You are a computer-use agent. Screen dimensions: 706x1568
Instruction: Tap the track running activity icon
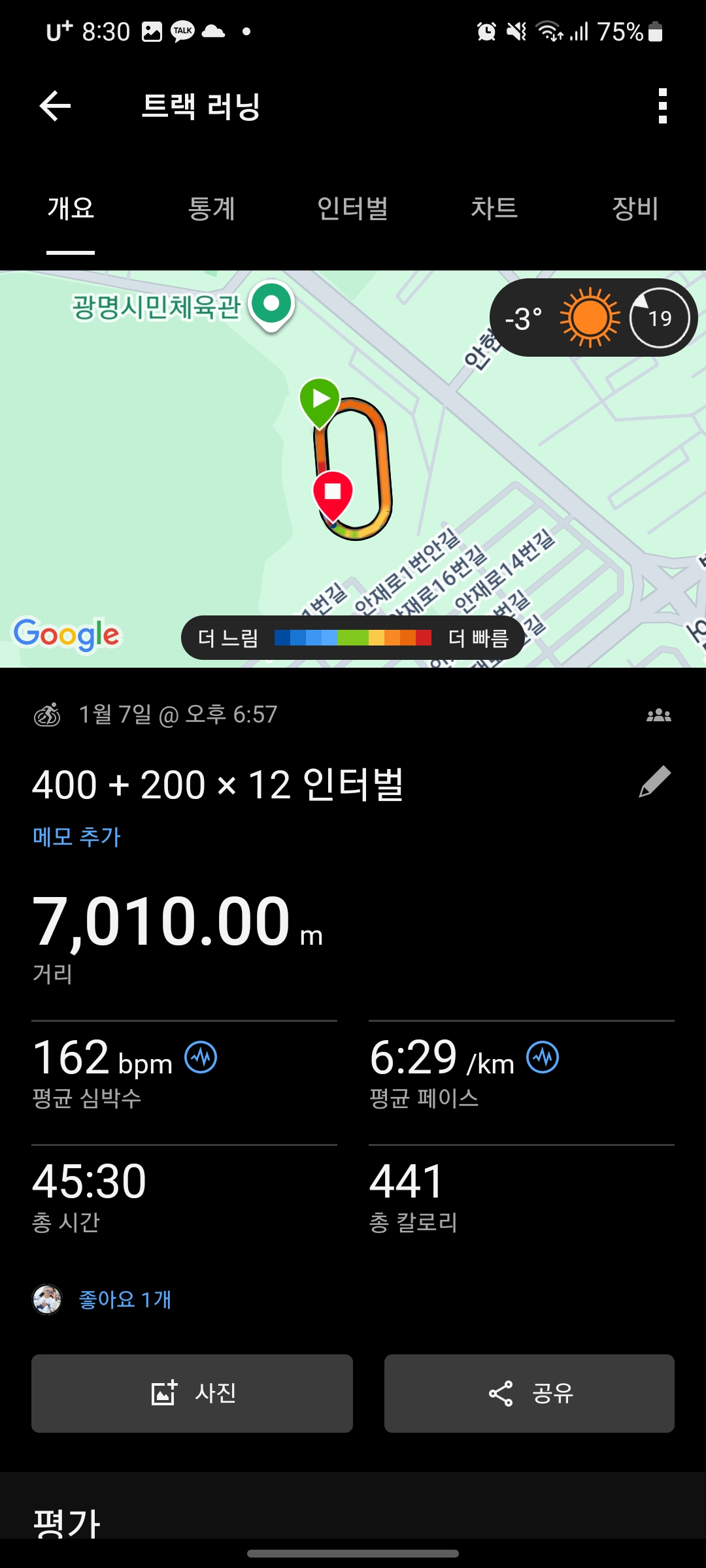tap(48, 716)
